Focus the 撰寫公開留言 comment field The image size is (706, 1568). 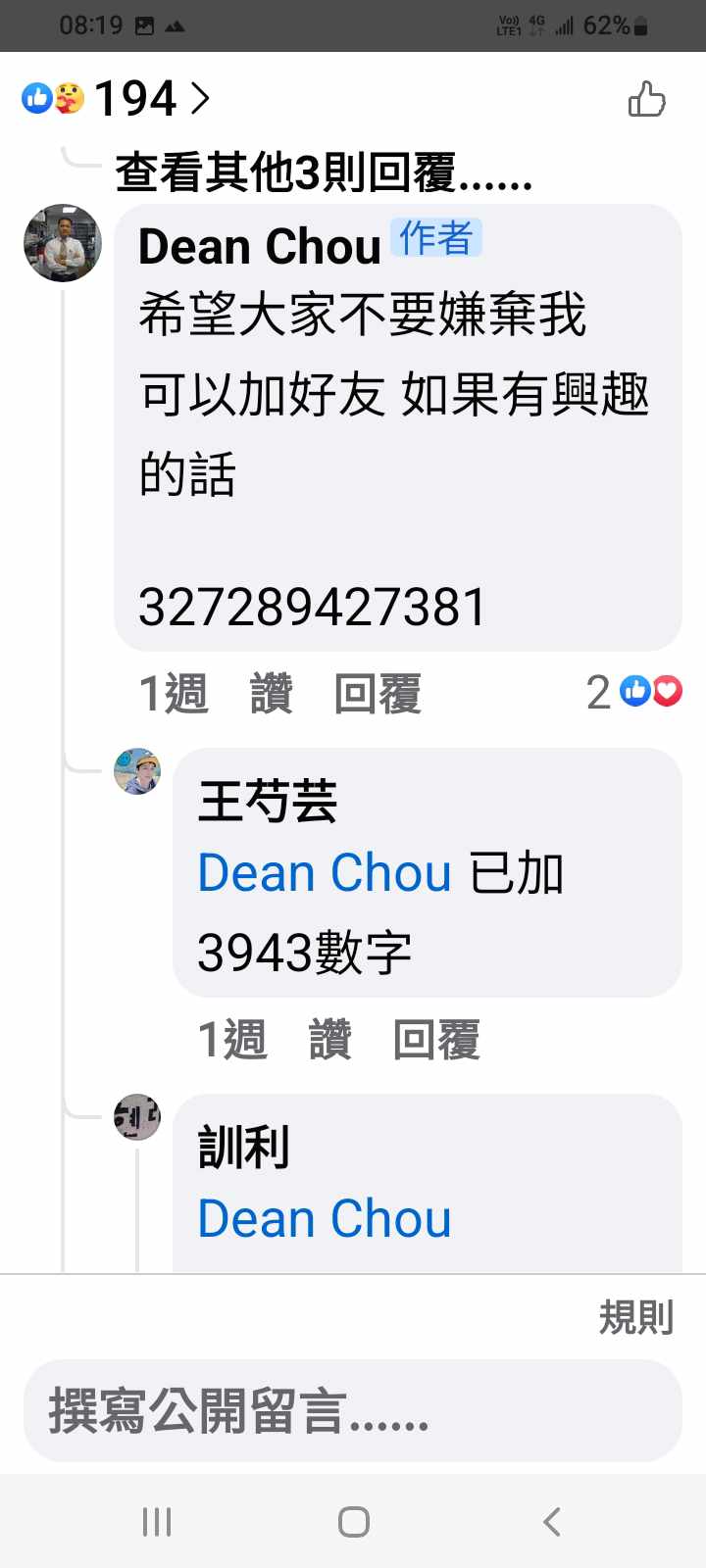coord(353,1411)
